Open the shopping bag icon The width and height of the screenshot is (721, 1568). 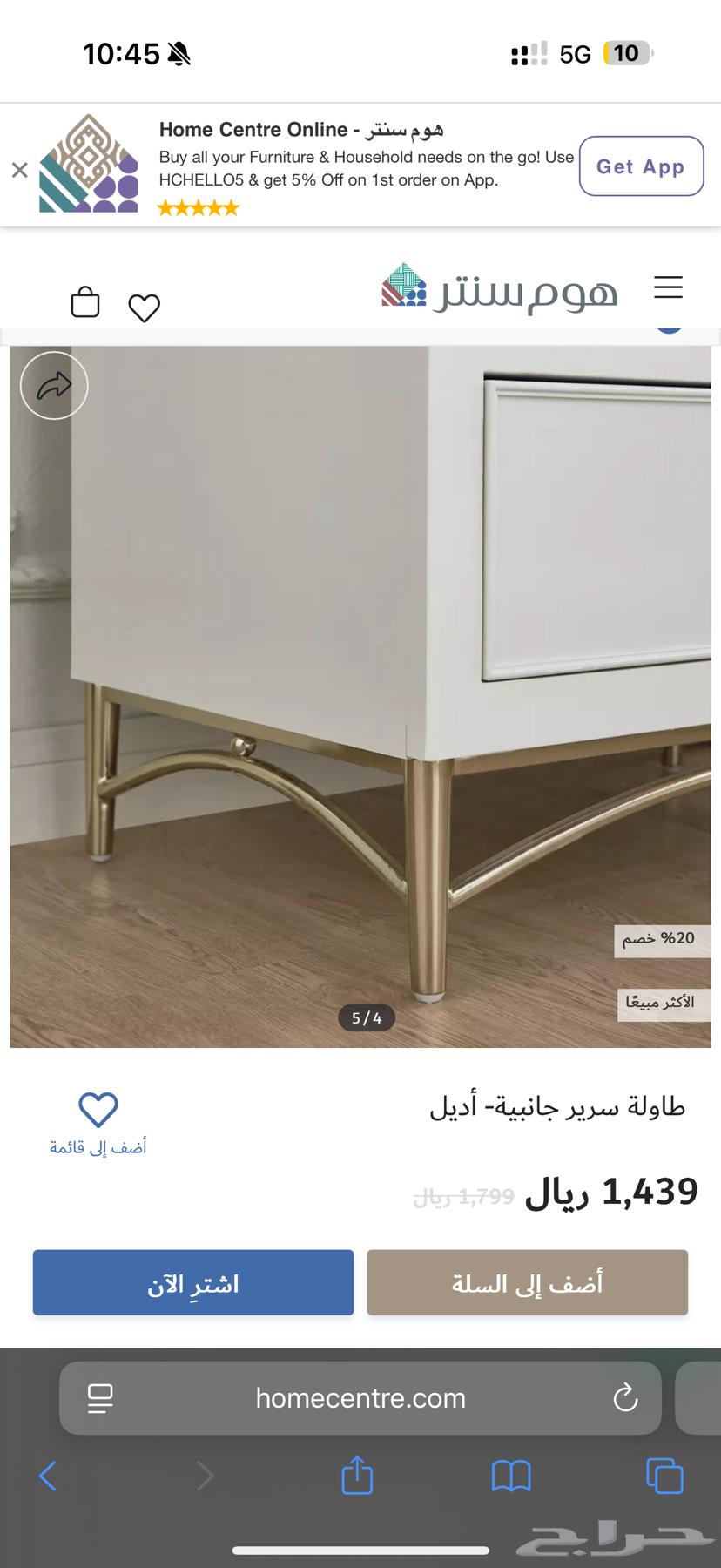click(x=84, y=305)
